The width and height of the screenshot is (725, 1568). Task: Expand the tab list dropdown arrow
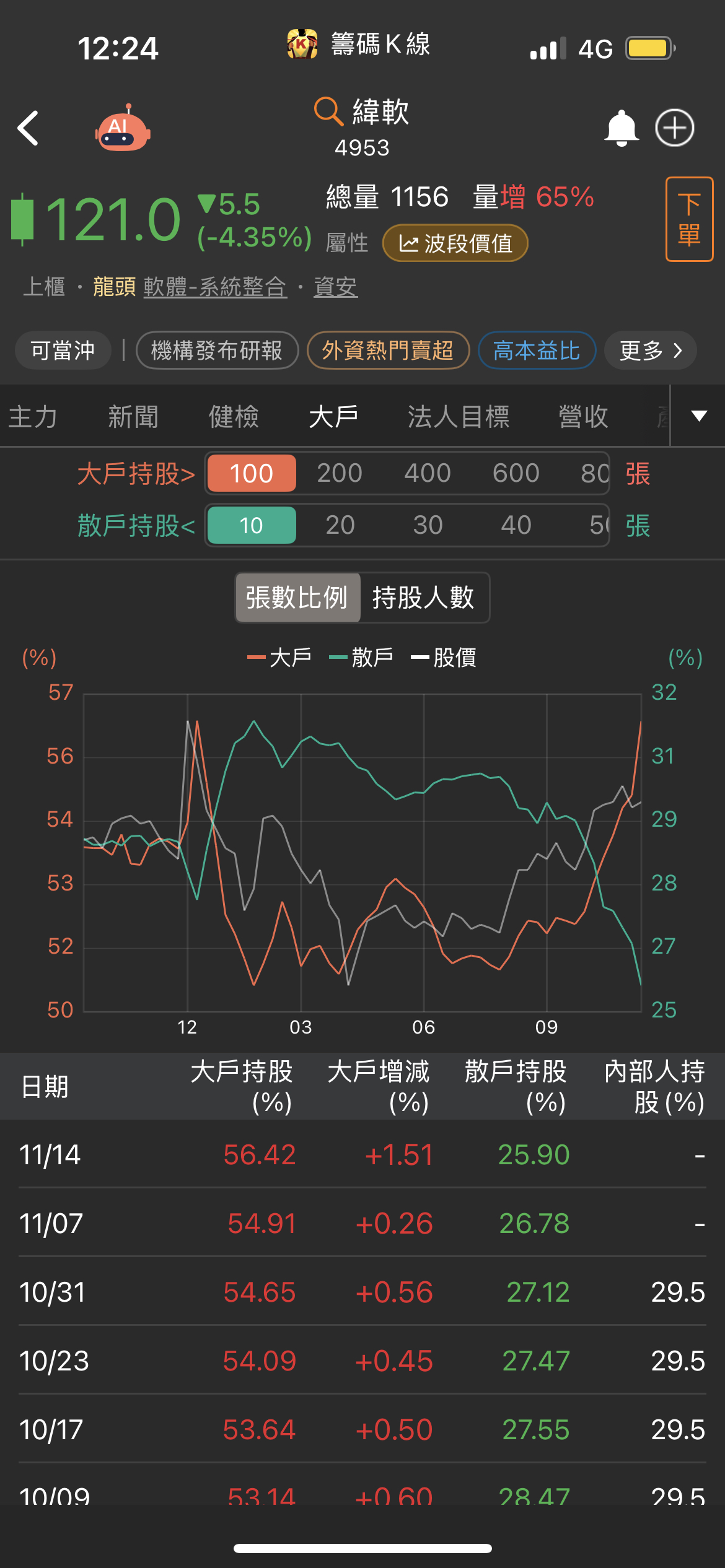[699, 416]
